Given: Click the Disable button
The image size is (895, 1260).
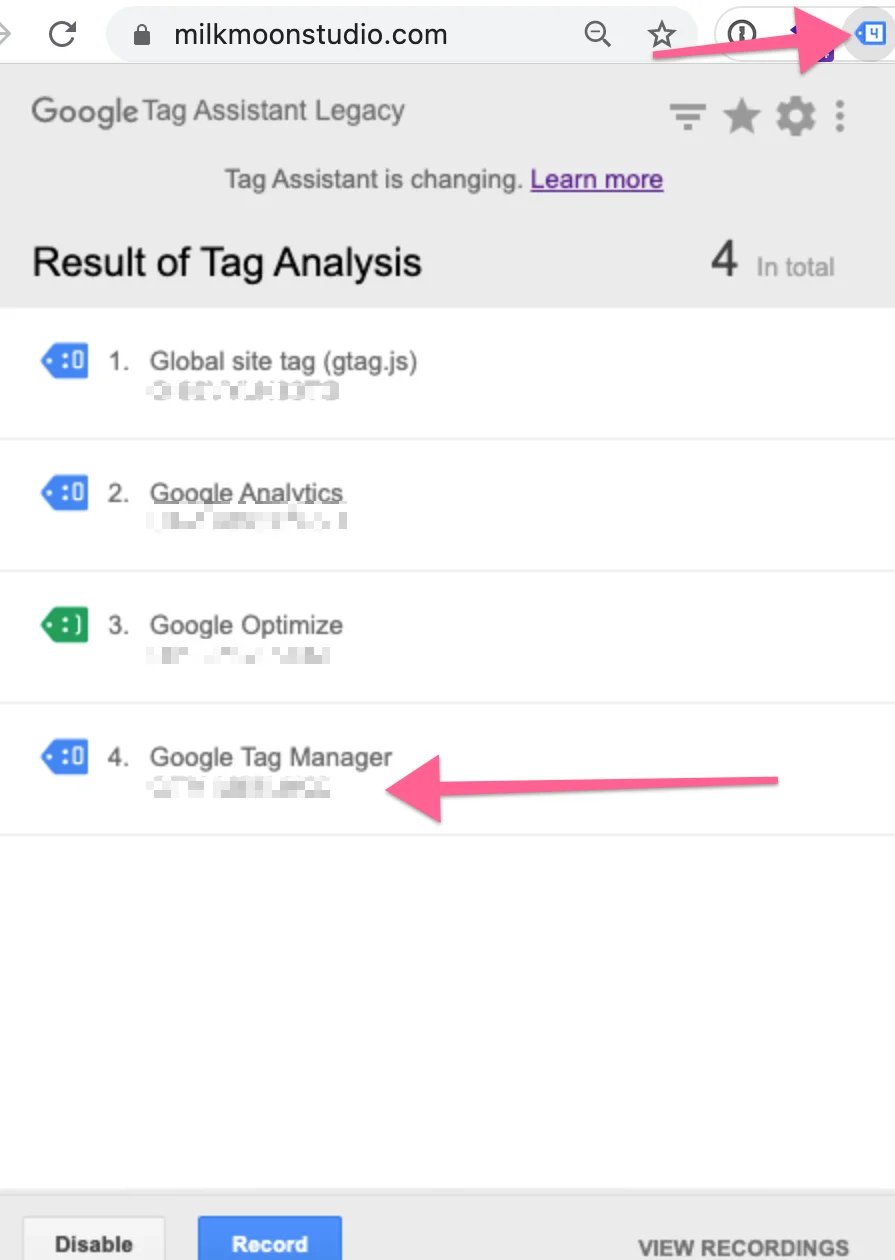Looking at the screenshot, I should click(93, 1243).
